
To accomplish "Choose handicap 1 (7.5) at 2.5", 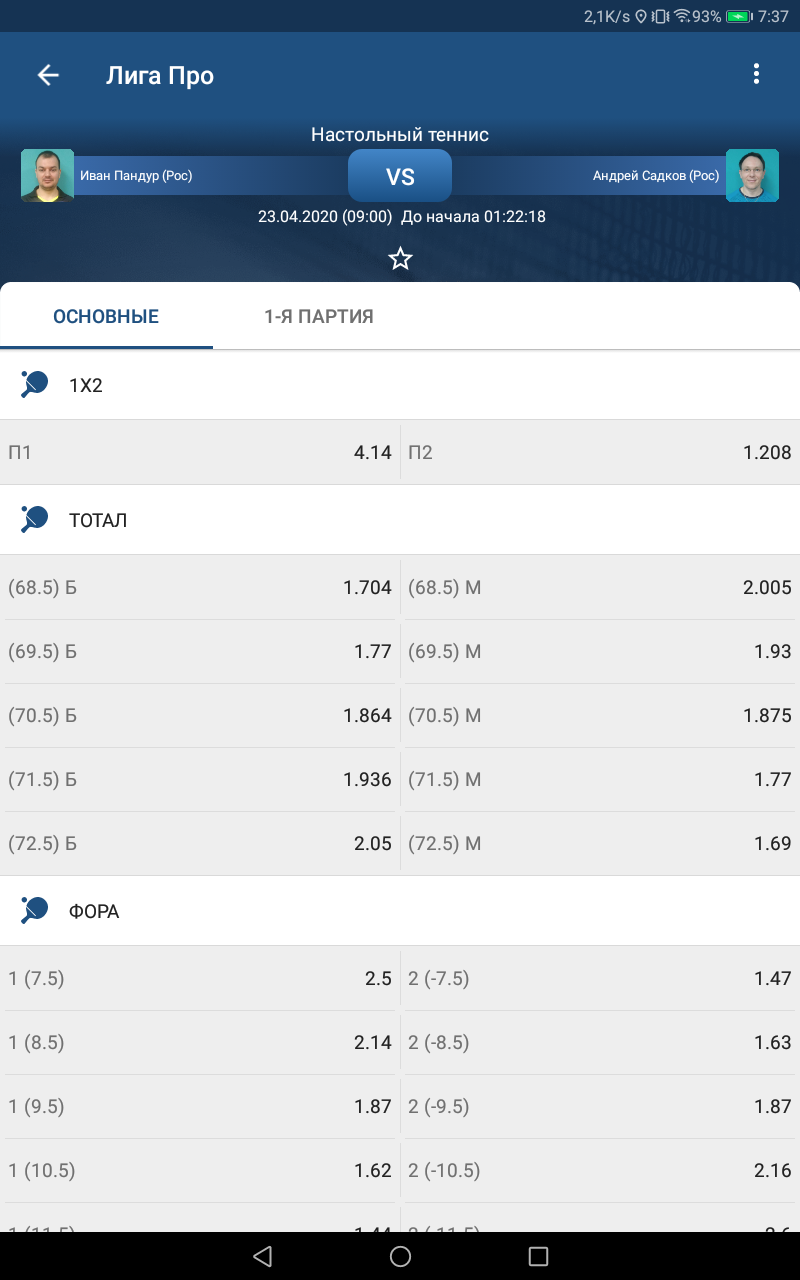I will (200, 979).
